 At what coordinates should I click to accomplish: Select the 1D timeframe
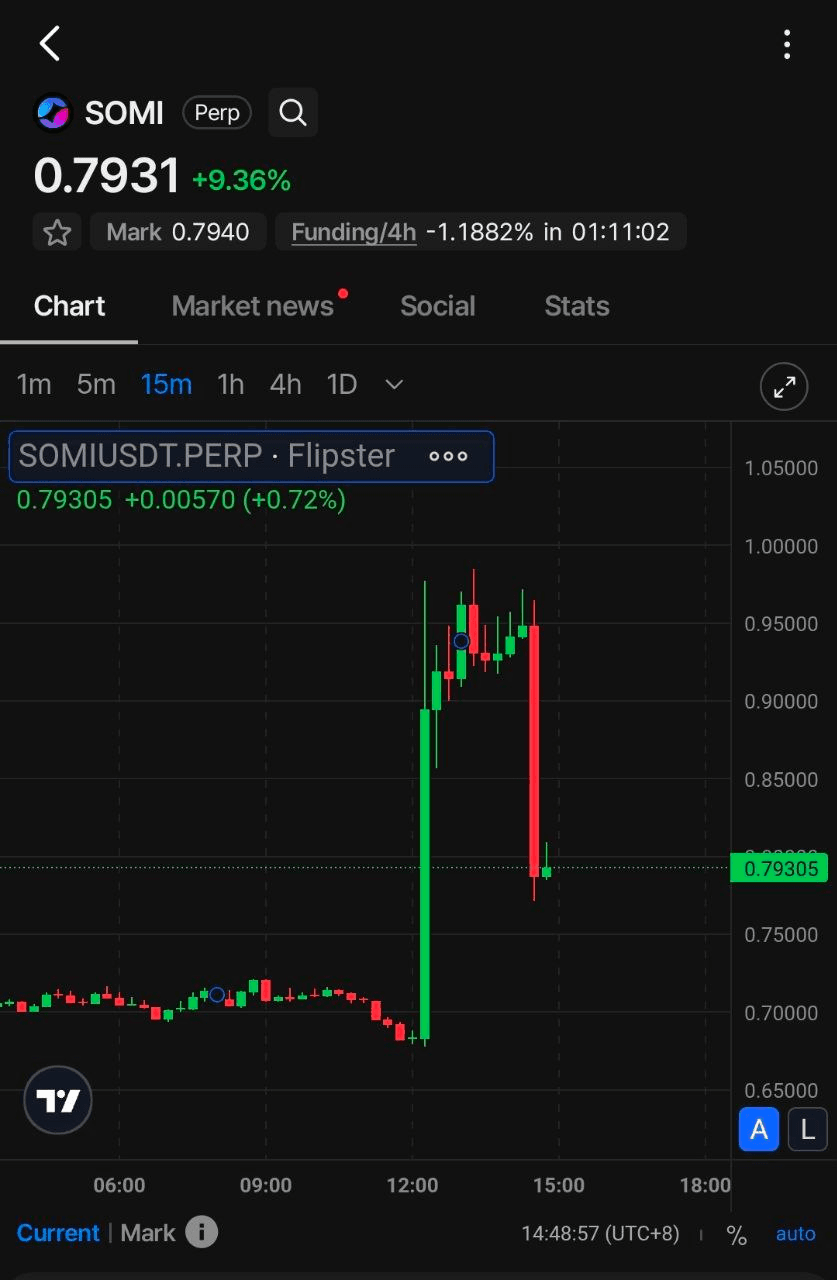pos(342,385)
